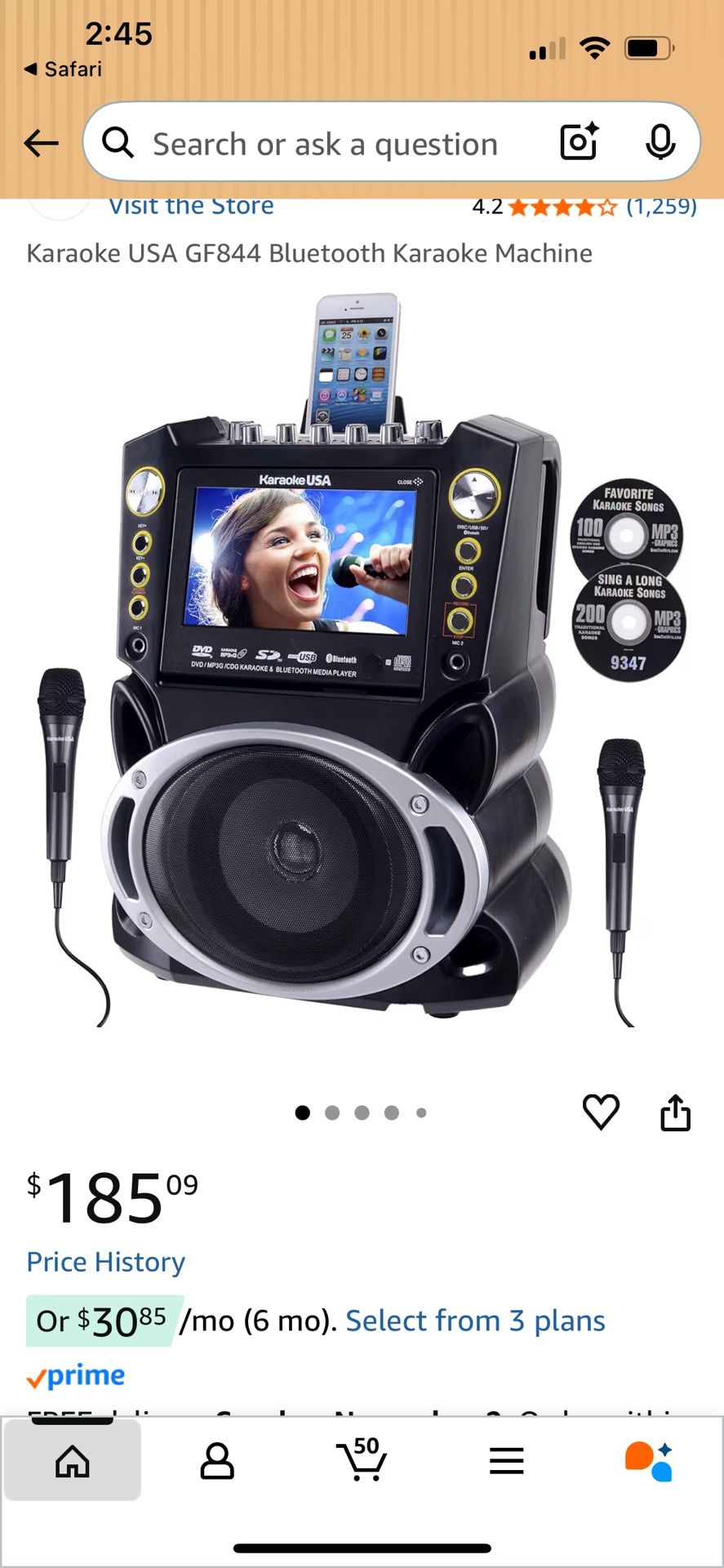Start voice search with the microphone
Viewport: 724px width, 1568px height.
(x=660, y=143)
